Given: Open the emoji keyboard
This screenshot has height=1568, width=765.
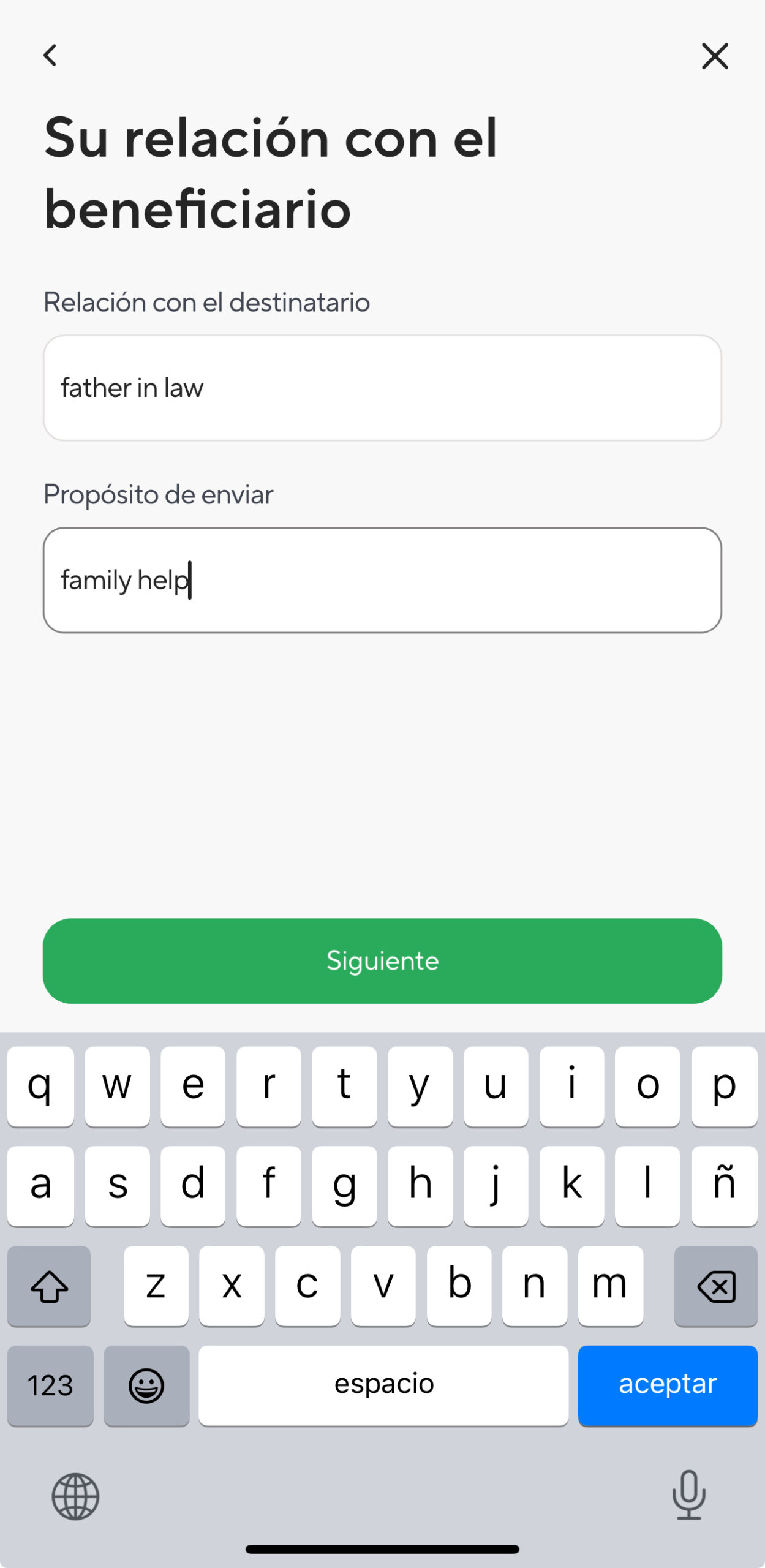Looking at the screenshot, I should point(146,1385).
